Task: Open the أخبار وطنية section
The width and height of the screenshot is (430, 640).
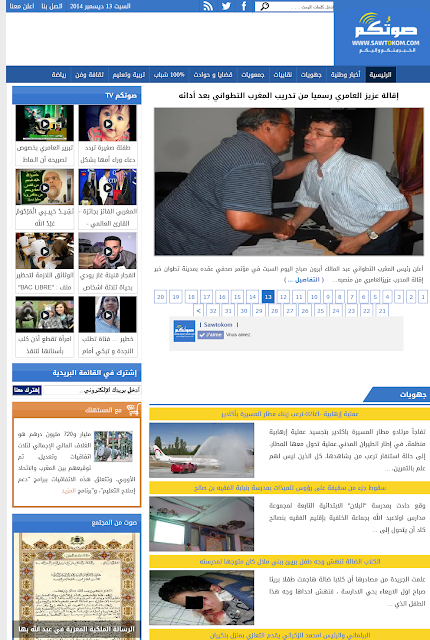Action: 345,75
